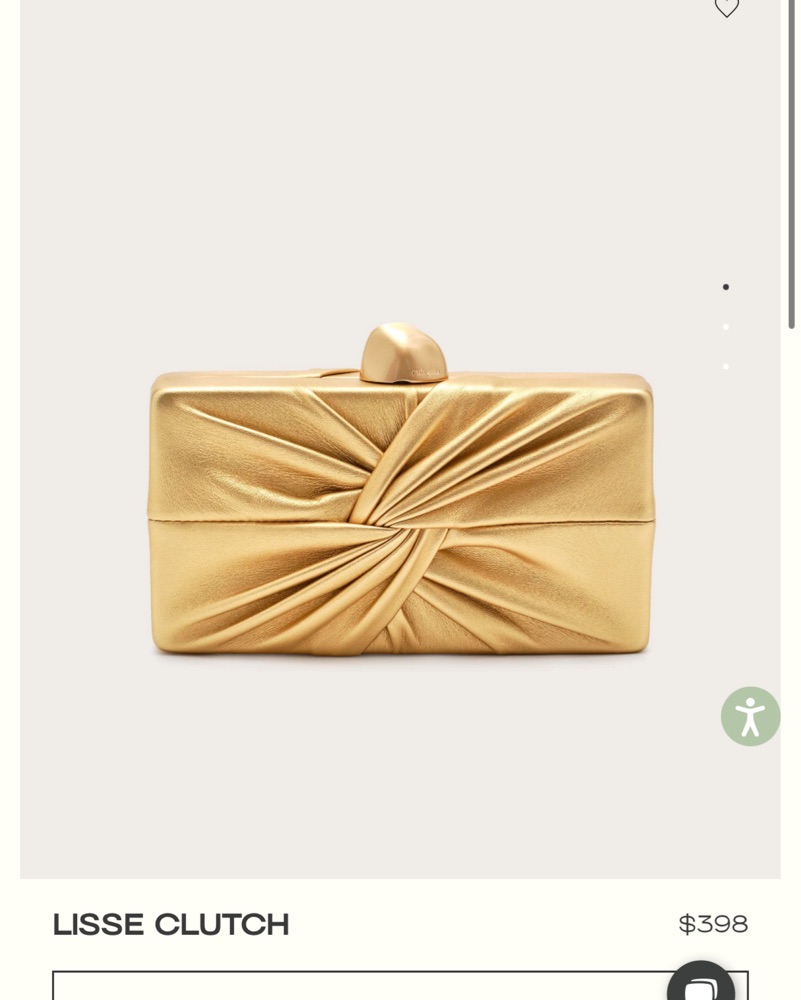Jump to the third product image dot
Screen dimensions: 801x1000
click(726, 366)
